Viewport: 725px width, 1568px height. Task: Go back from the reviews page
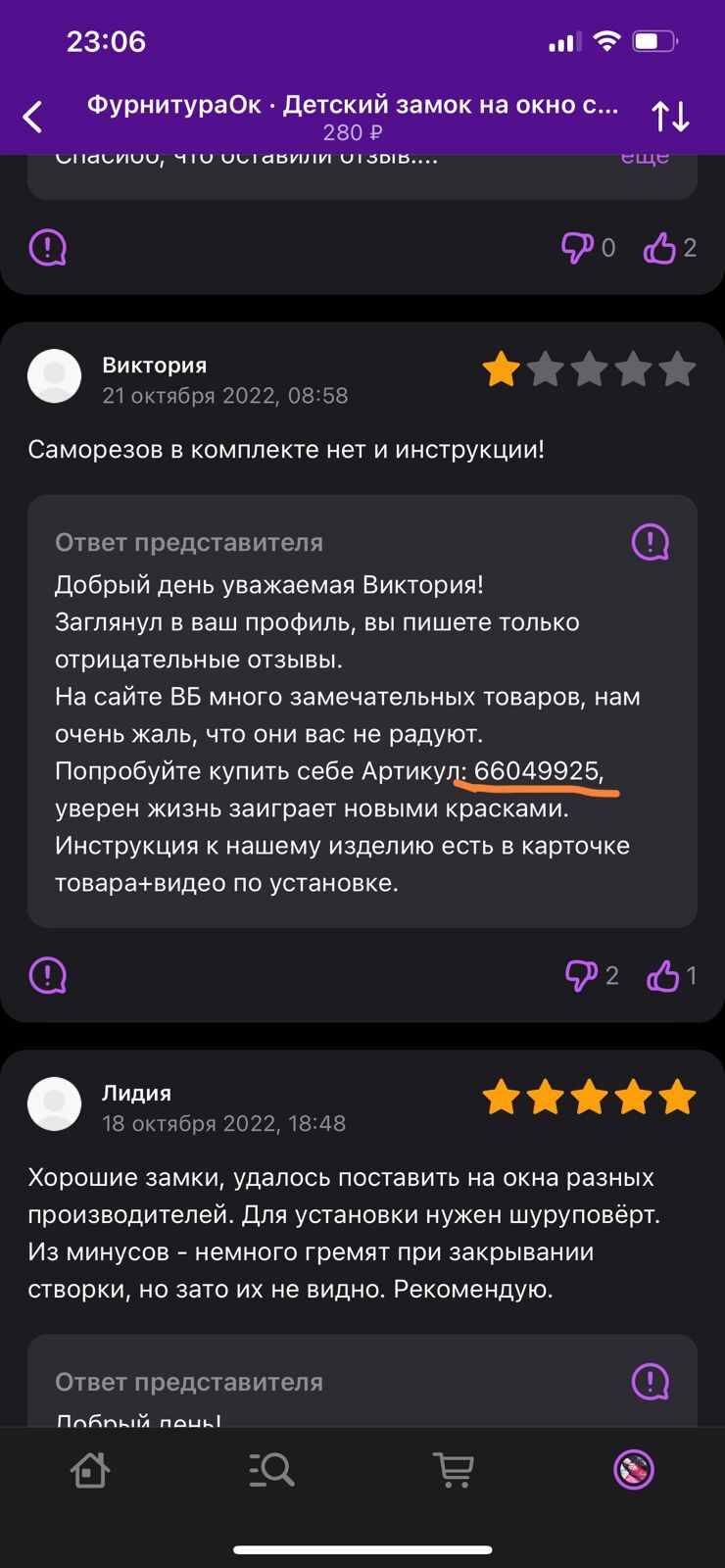click(33, 118)
